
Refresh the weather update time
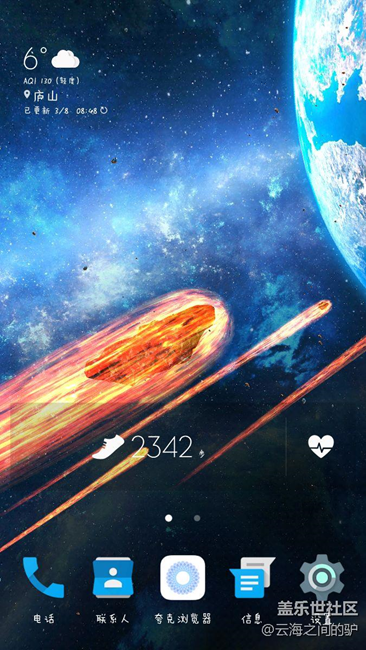104,111
